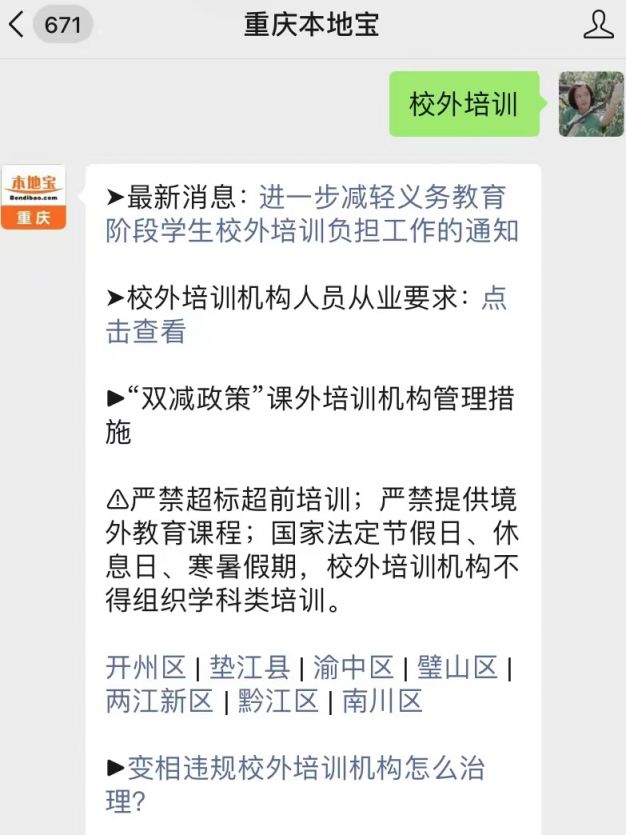
Task: Open the account profile icon
Action: 598,24
